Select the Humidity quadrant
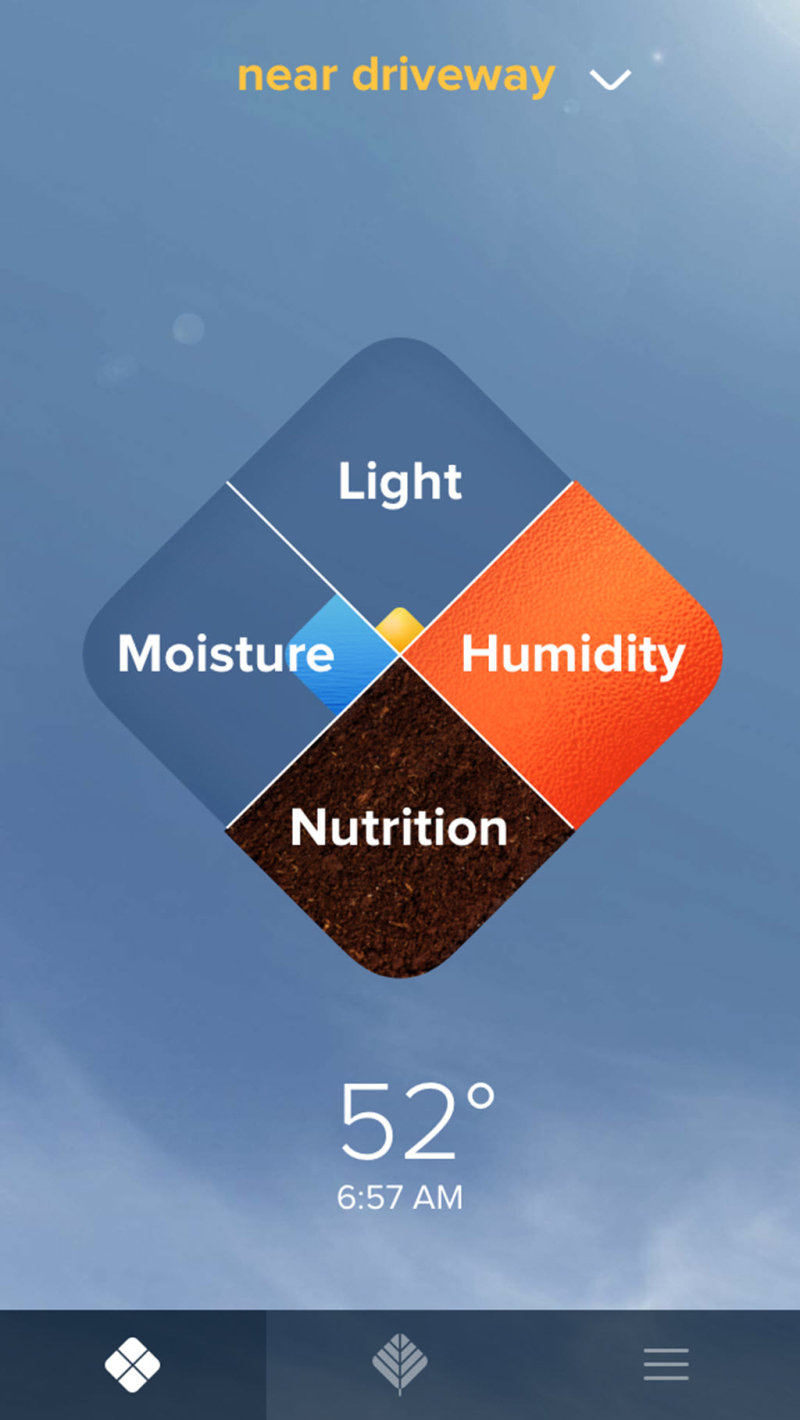 pos(572,654)
